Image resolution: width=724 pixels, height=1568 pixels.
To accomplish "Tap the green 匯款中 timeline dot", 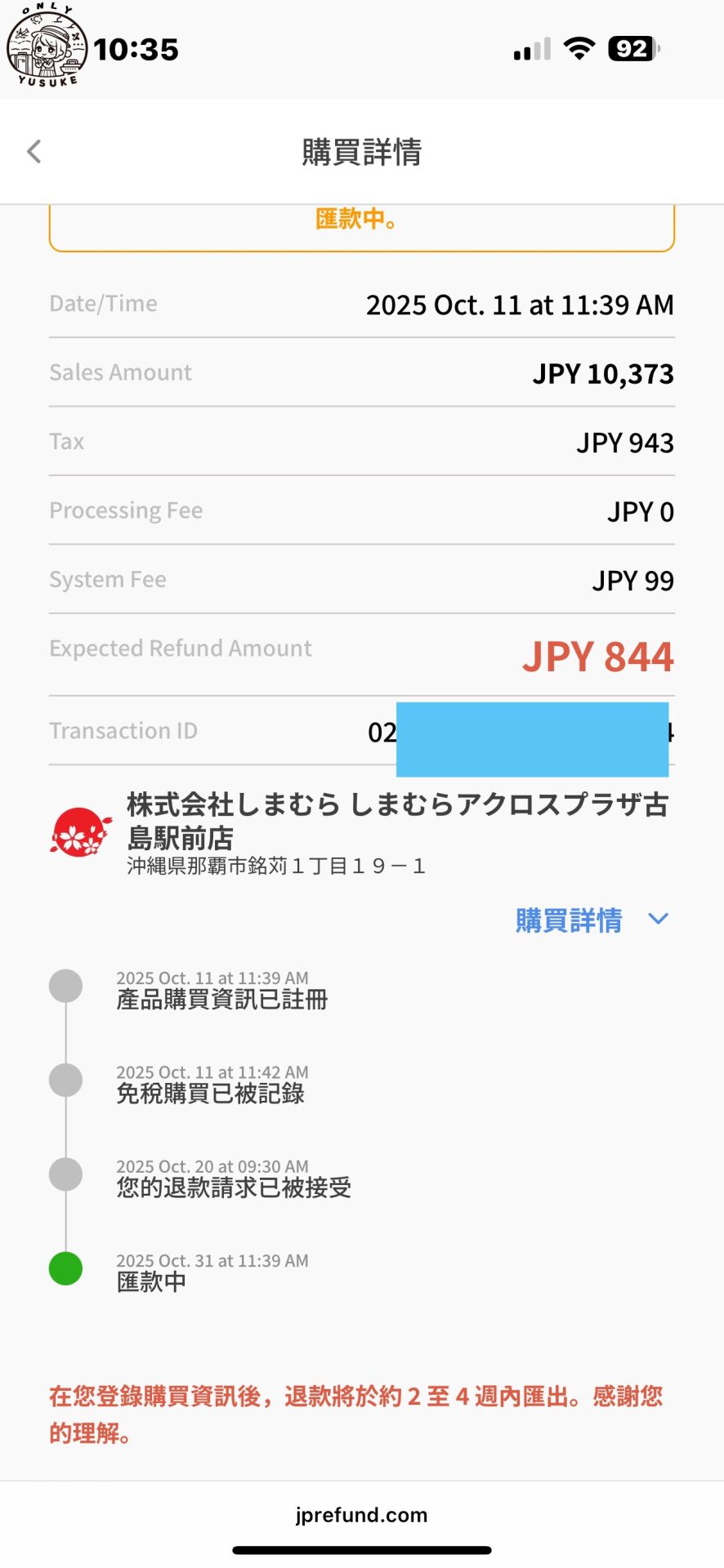I will click(65, 1271).
